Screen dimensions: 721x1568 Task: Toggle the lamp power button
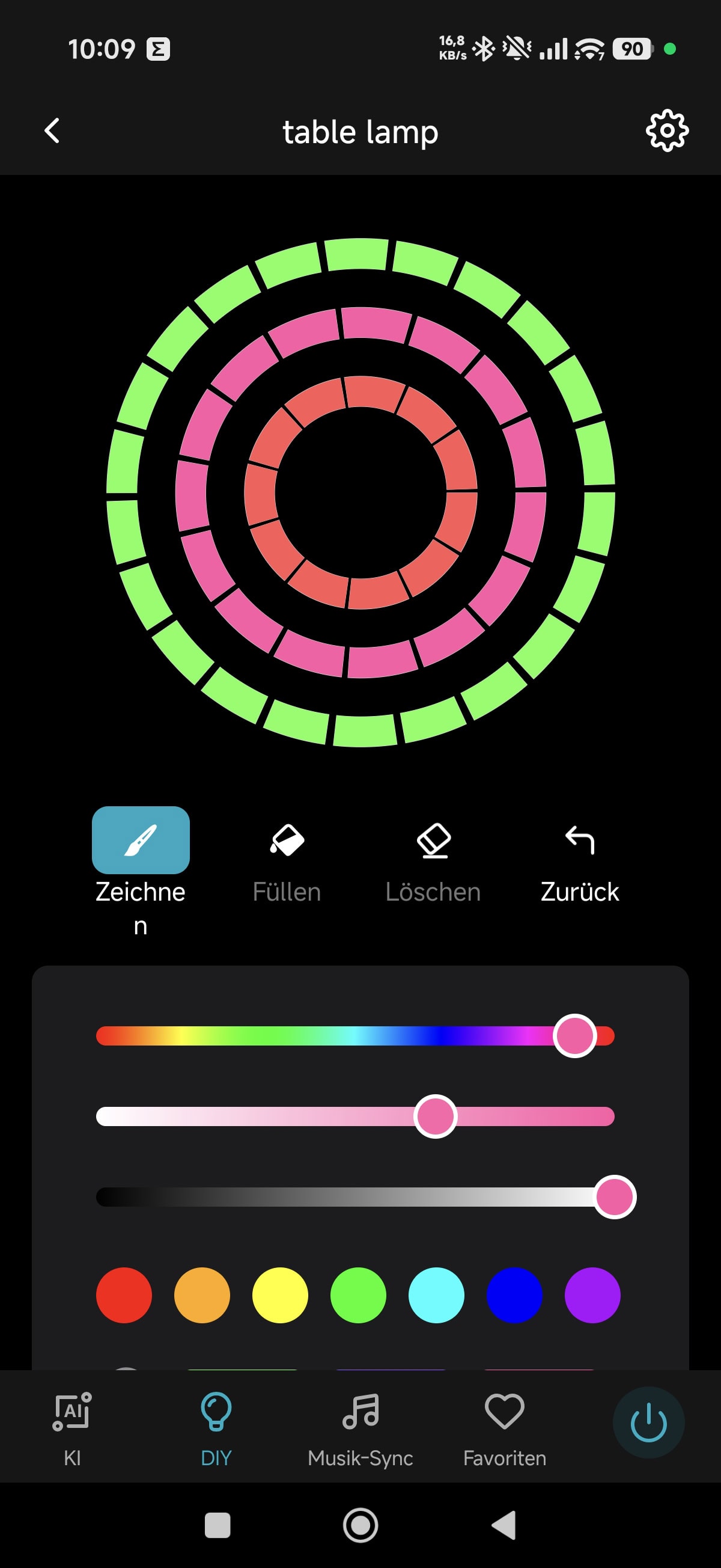(648, 1423)
